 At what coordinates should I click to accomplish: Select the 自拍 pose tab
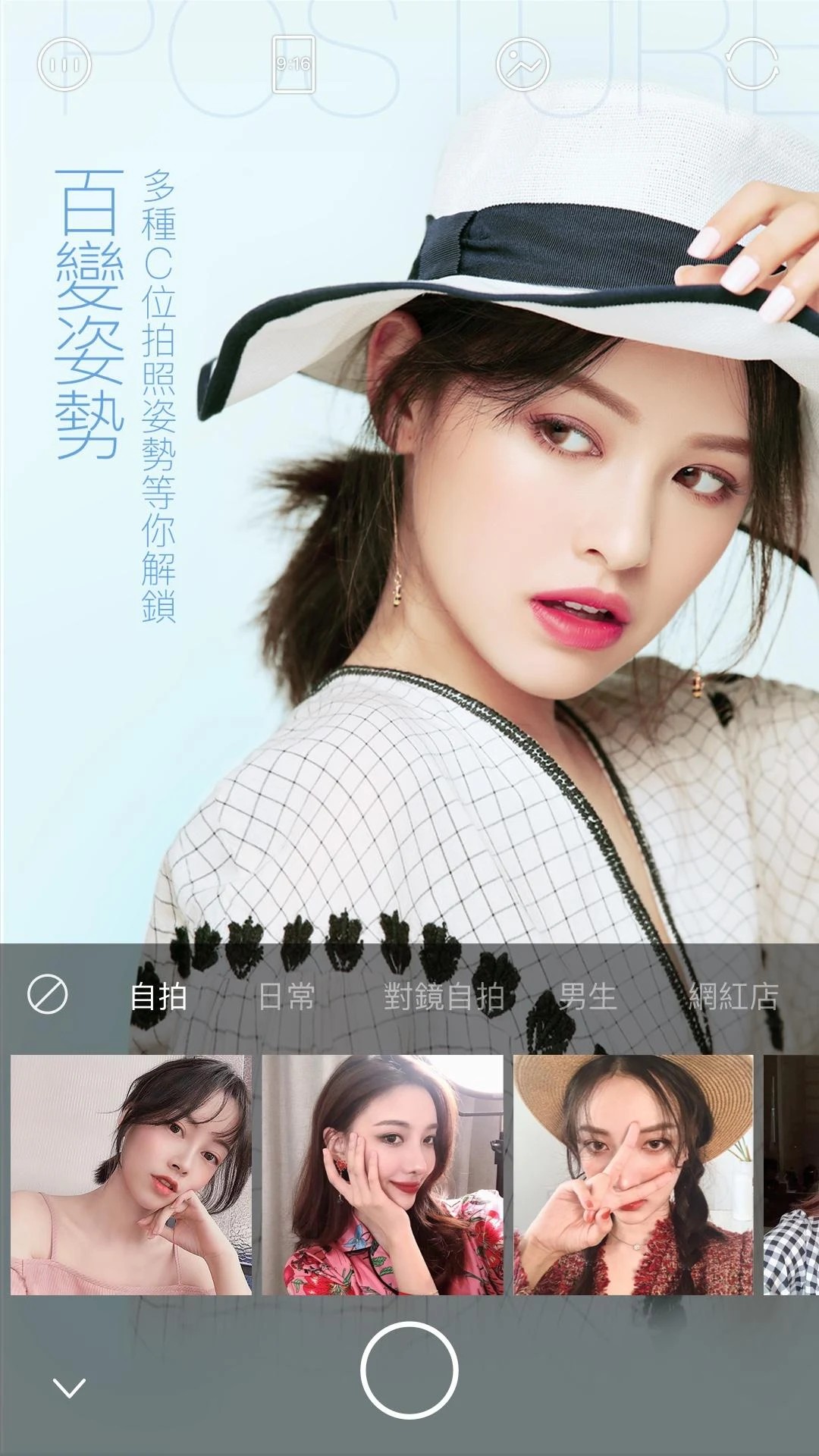pyautogui.click(x=158, y=996)
